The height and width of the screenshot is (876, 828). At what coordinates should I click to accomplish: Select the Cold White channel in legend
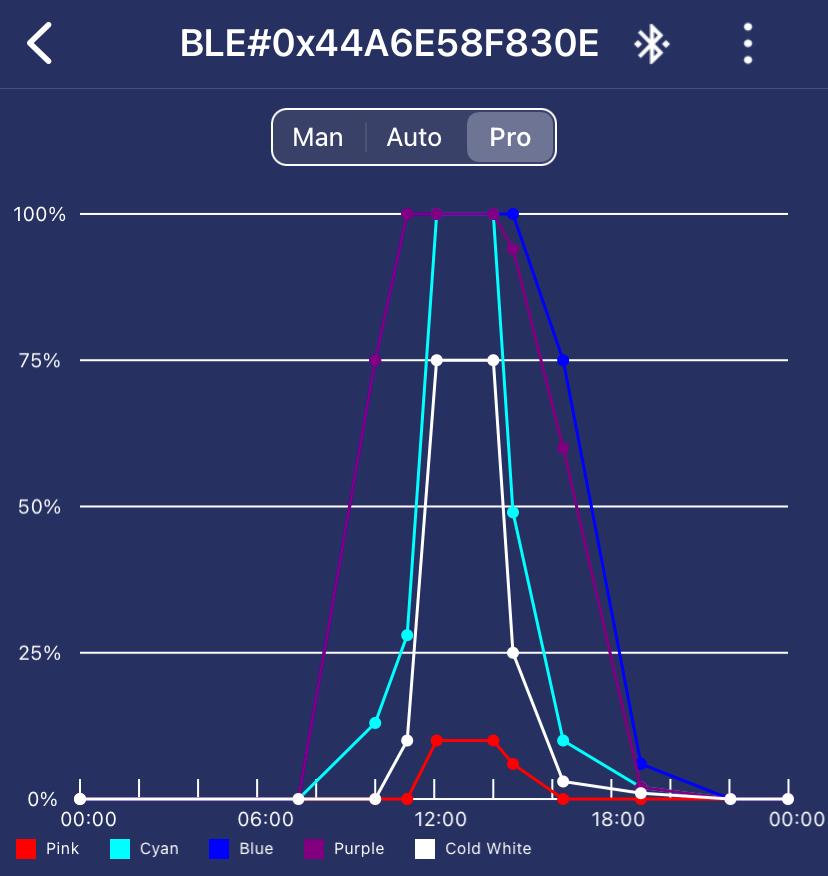[474, 849]
